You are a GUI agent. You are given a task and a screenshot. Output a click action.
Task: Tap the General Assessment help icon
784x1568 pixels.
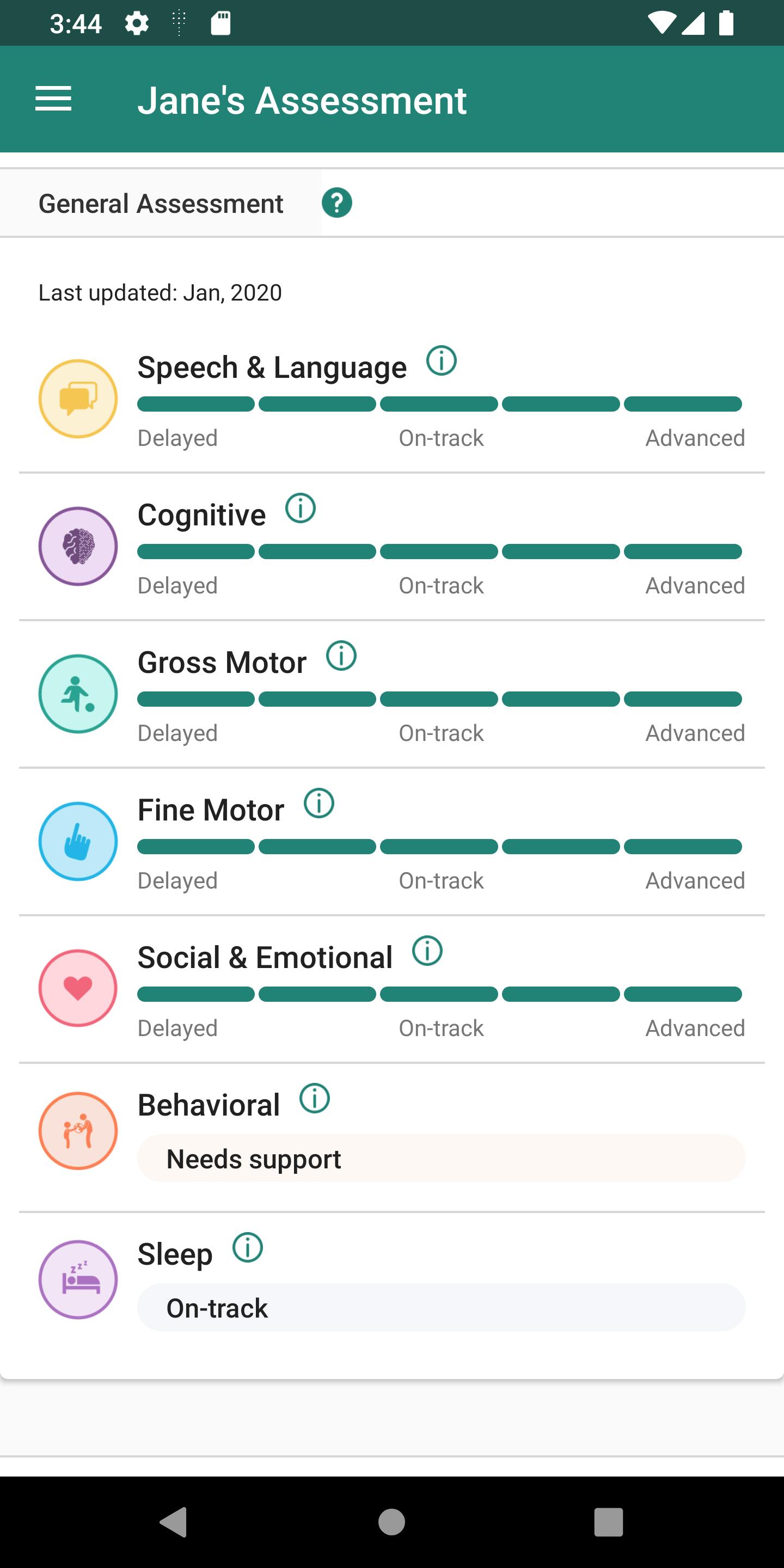point(336,203)
